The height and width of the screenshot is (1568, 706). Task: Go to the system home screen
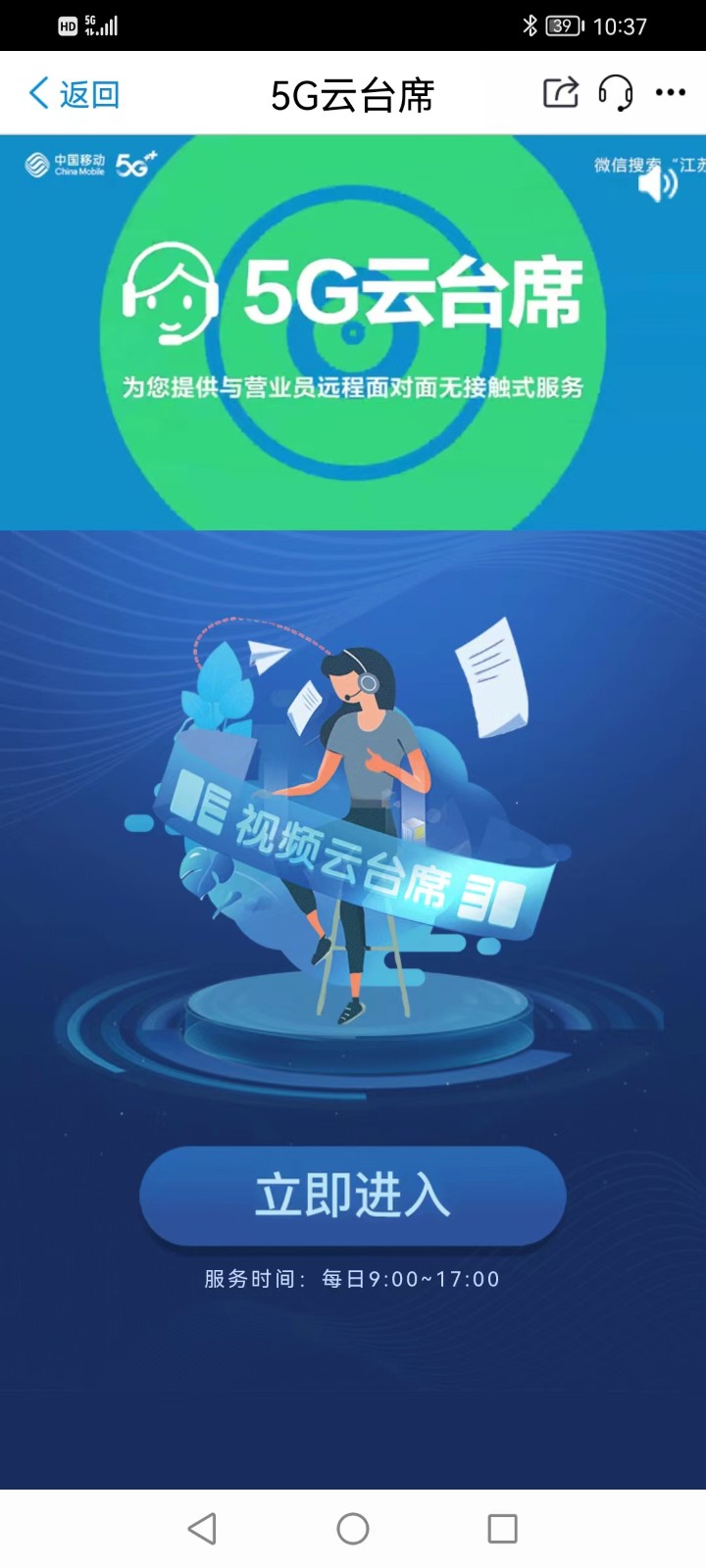pyautogui.click(x=353, y=1529)
